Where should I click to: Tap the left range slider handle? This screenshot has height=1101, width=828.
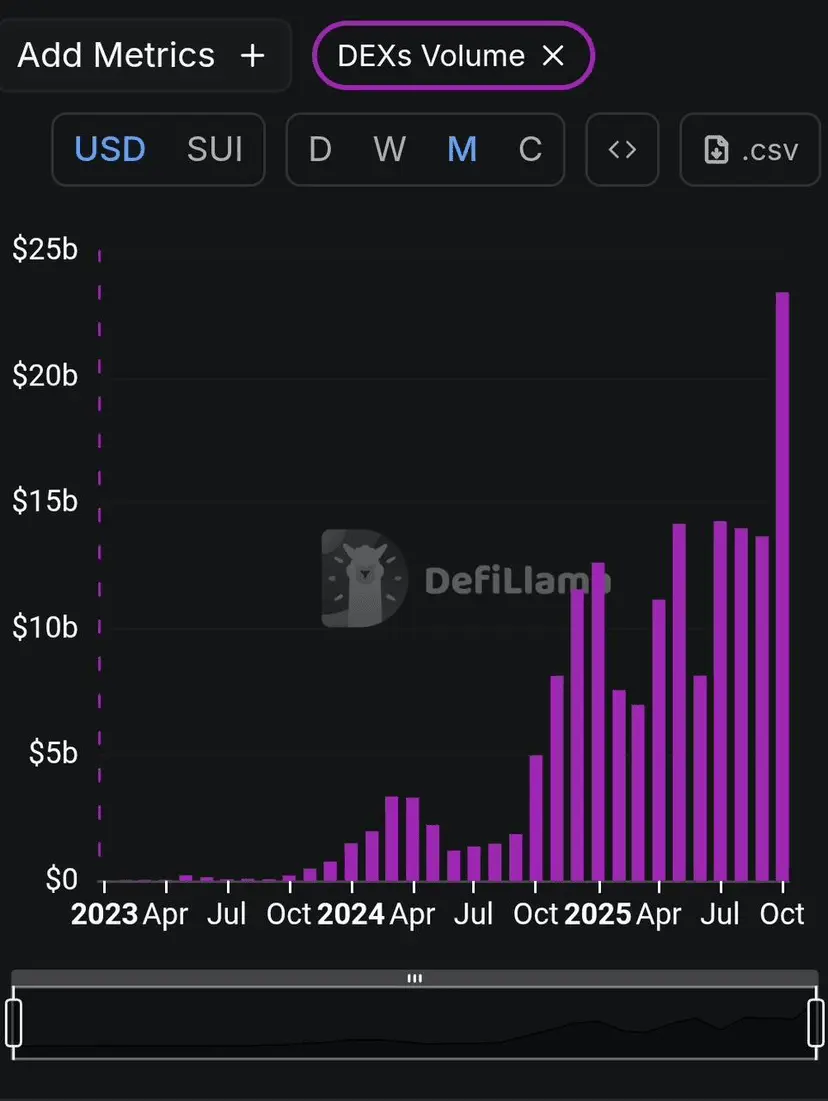click(14, 1022)
